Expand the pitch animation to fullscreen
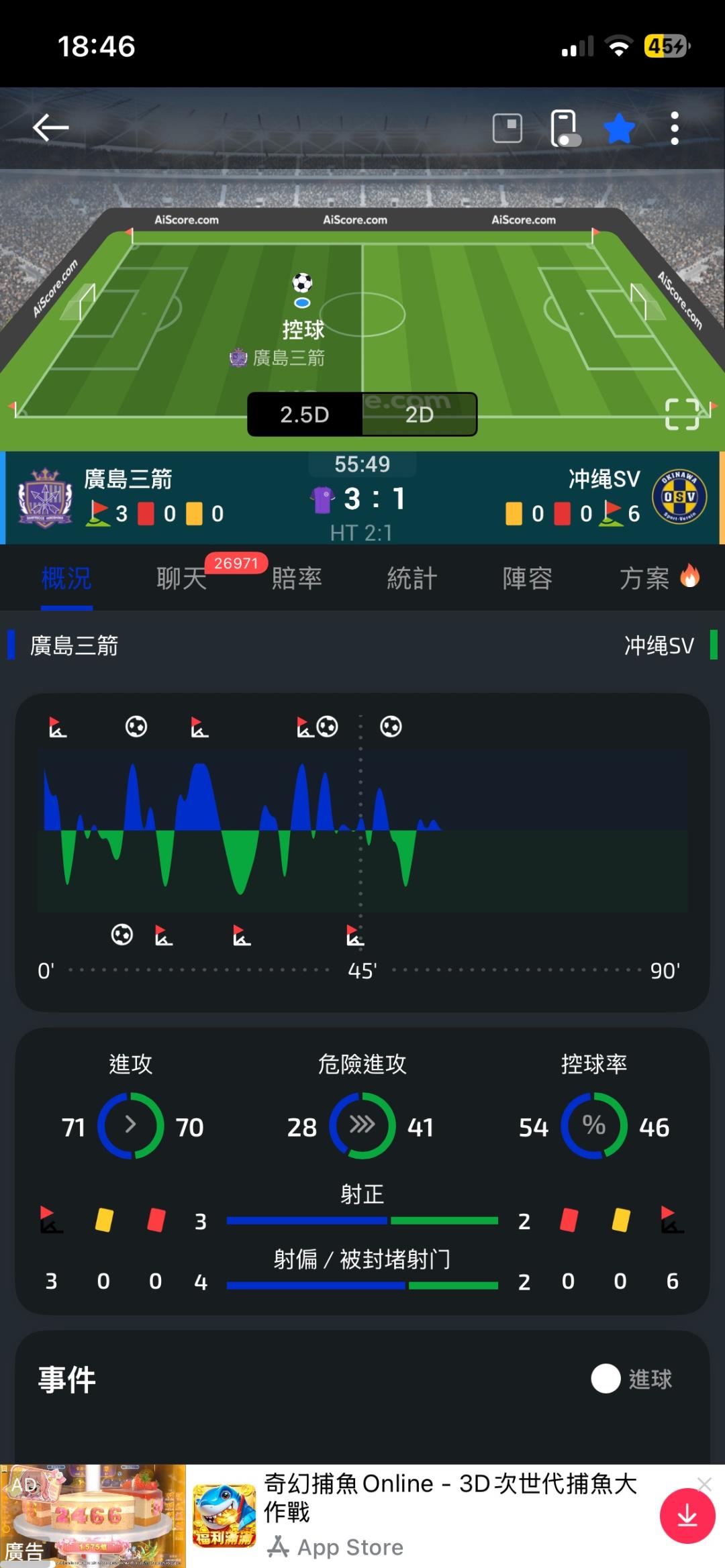 [x=682, y=413]
